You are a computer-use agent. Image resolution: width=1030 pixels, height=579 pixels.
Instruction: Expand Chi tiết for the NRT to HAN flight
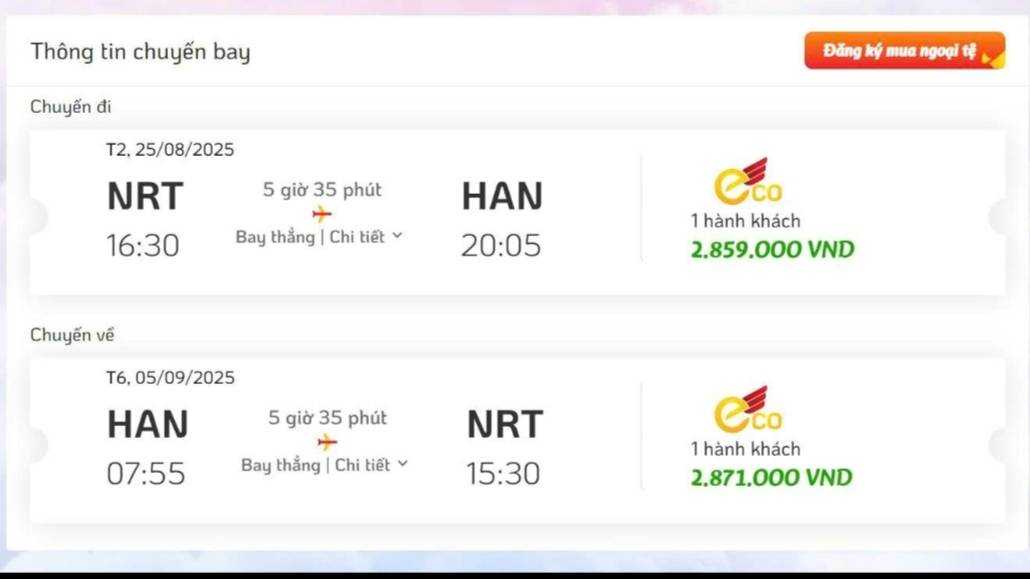pos(365,237)
